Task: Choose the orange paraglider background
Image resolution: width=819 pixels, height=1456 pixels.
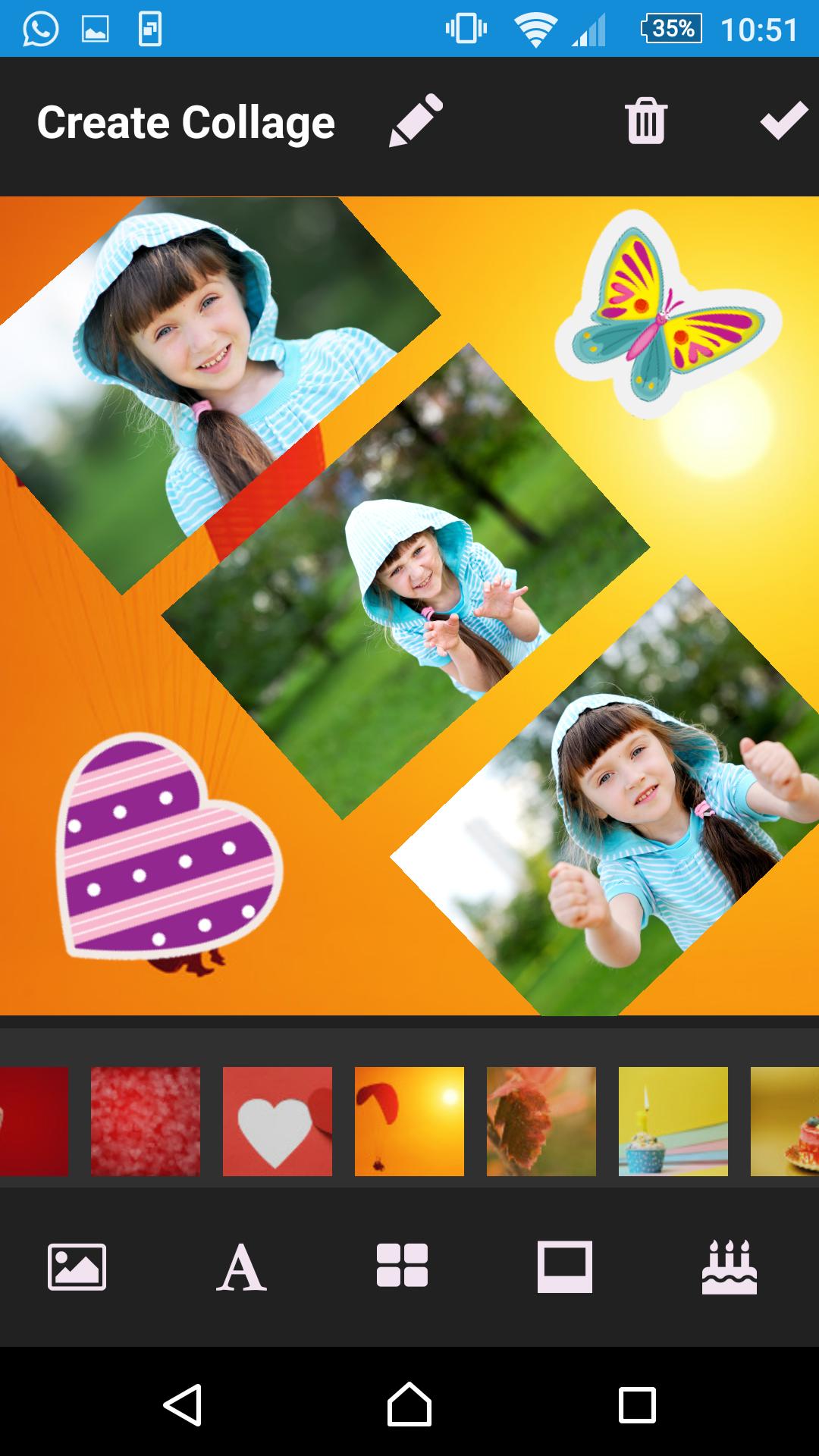Action: tap(409, 1122)
